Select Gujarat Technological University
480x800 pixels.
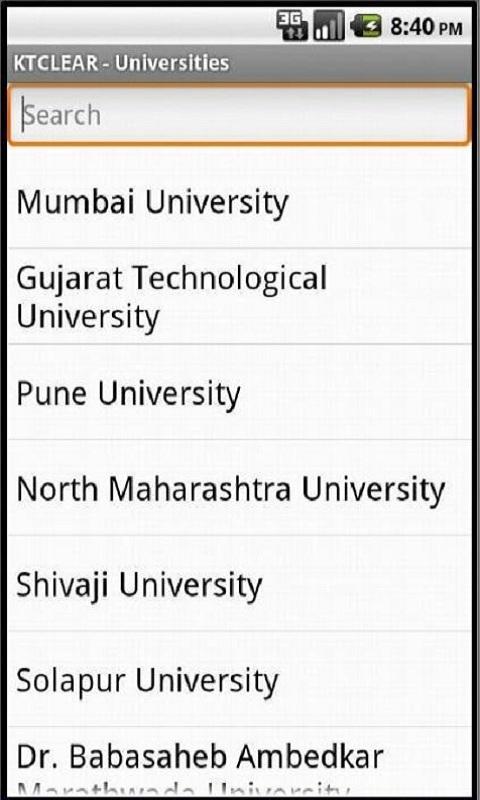(240, 296)
